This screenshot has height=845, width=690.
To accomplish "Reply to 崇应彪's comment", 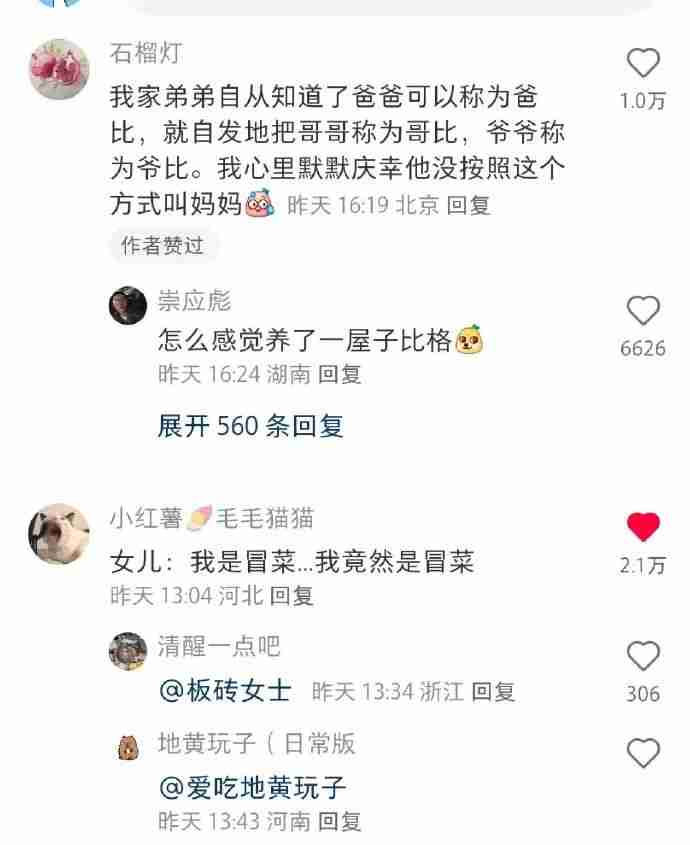I will [x=340, y=375].
